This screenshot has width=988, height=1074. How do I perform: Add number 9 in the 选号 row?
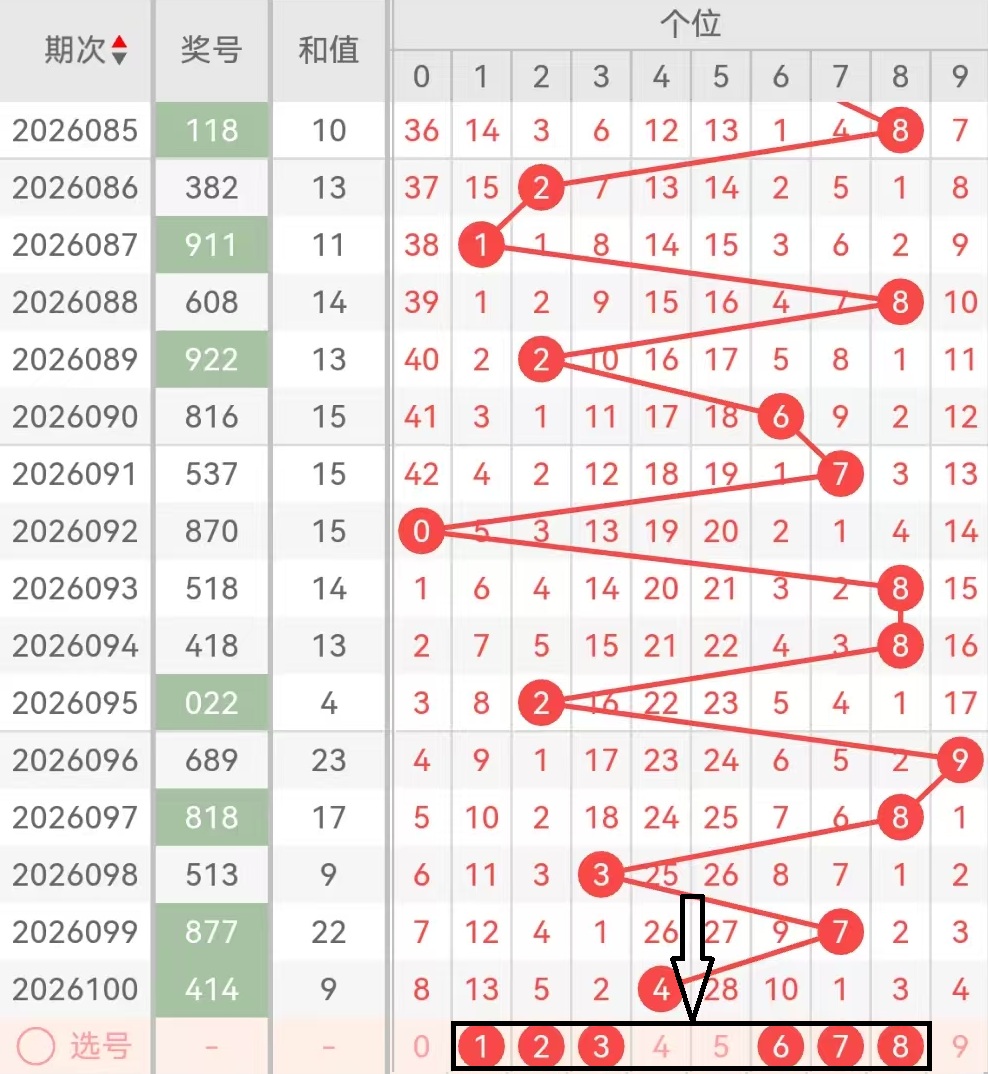click(x=960, y=1047)
